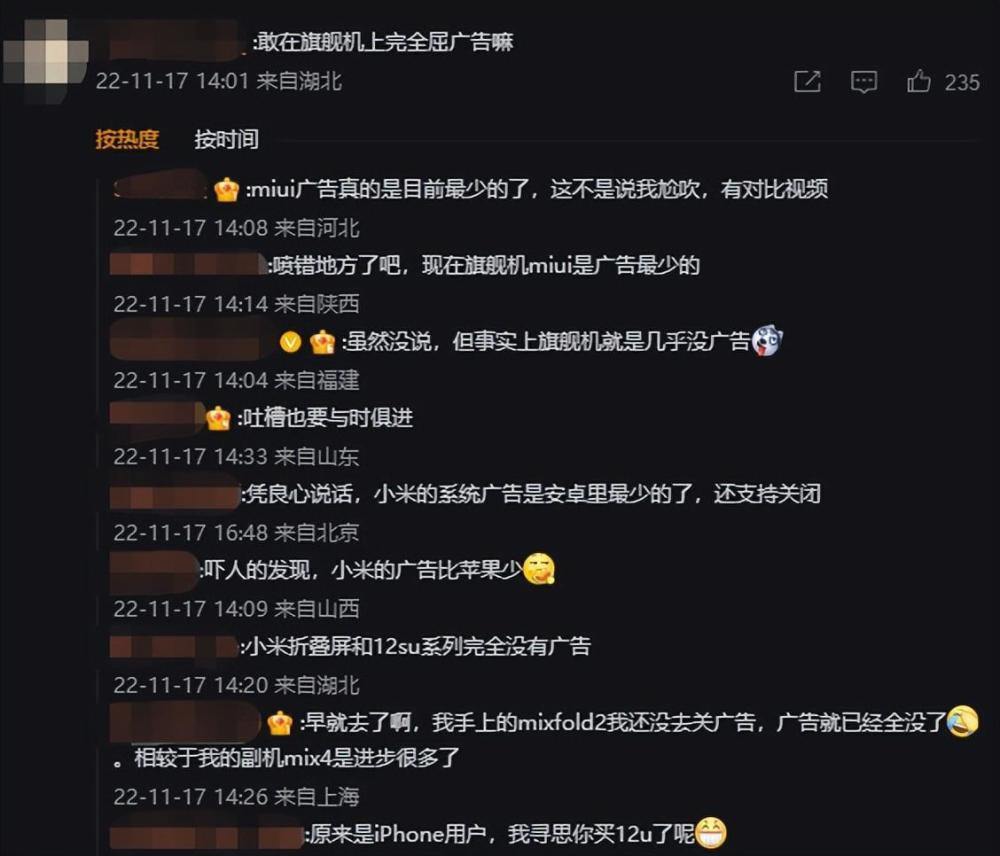
Task: Reply to the top comment via comment icon
Action: pos(864,82)
